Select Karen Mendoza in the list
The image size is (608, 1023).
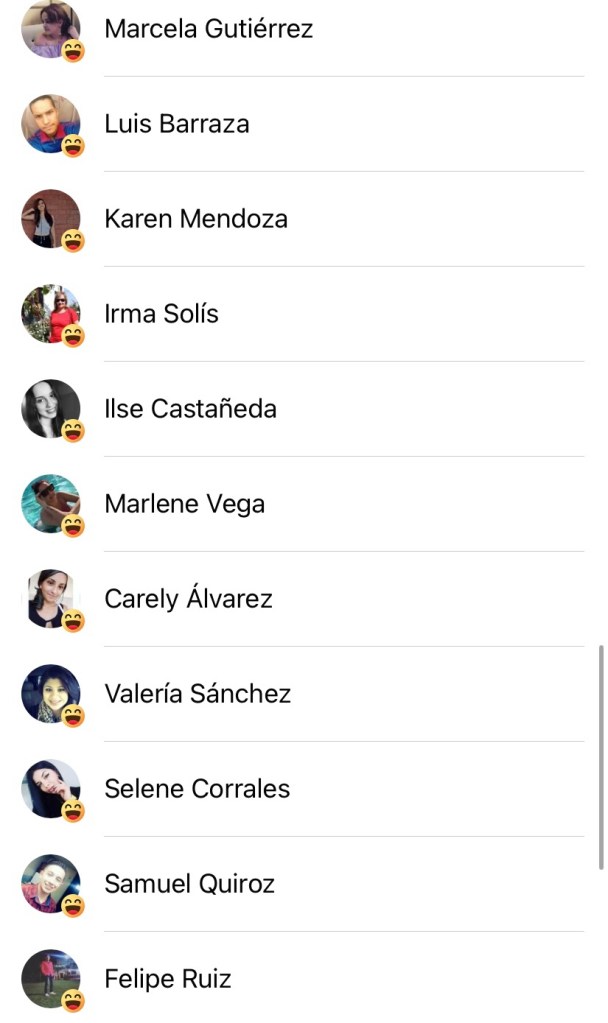(196, 219)
